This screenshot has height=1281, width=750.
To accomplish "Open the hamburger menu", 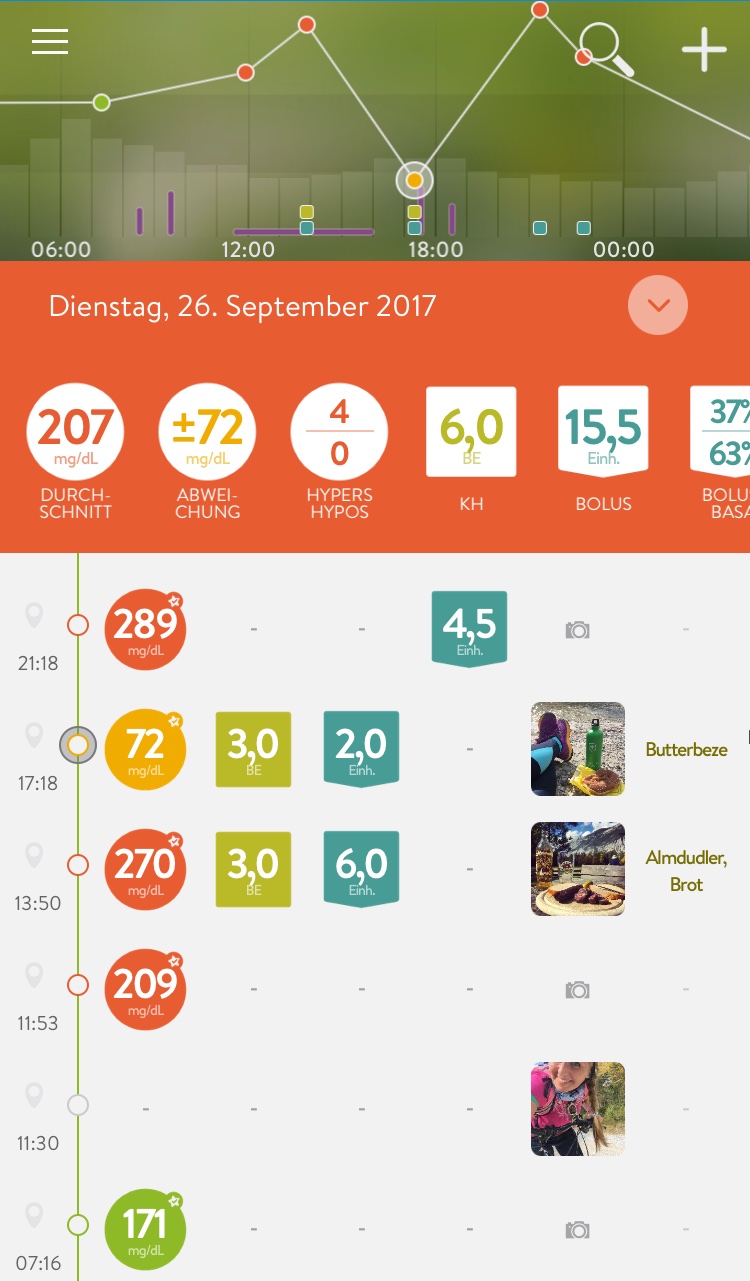I will [x=50, y=41].
